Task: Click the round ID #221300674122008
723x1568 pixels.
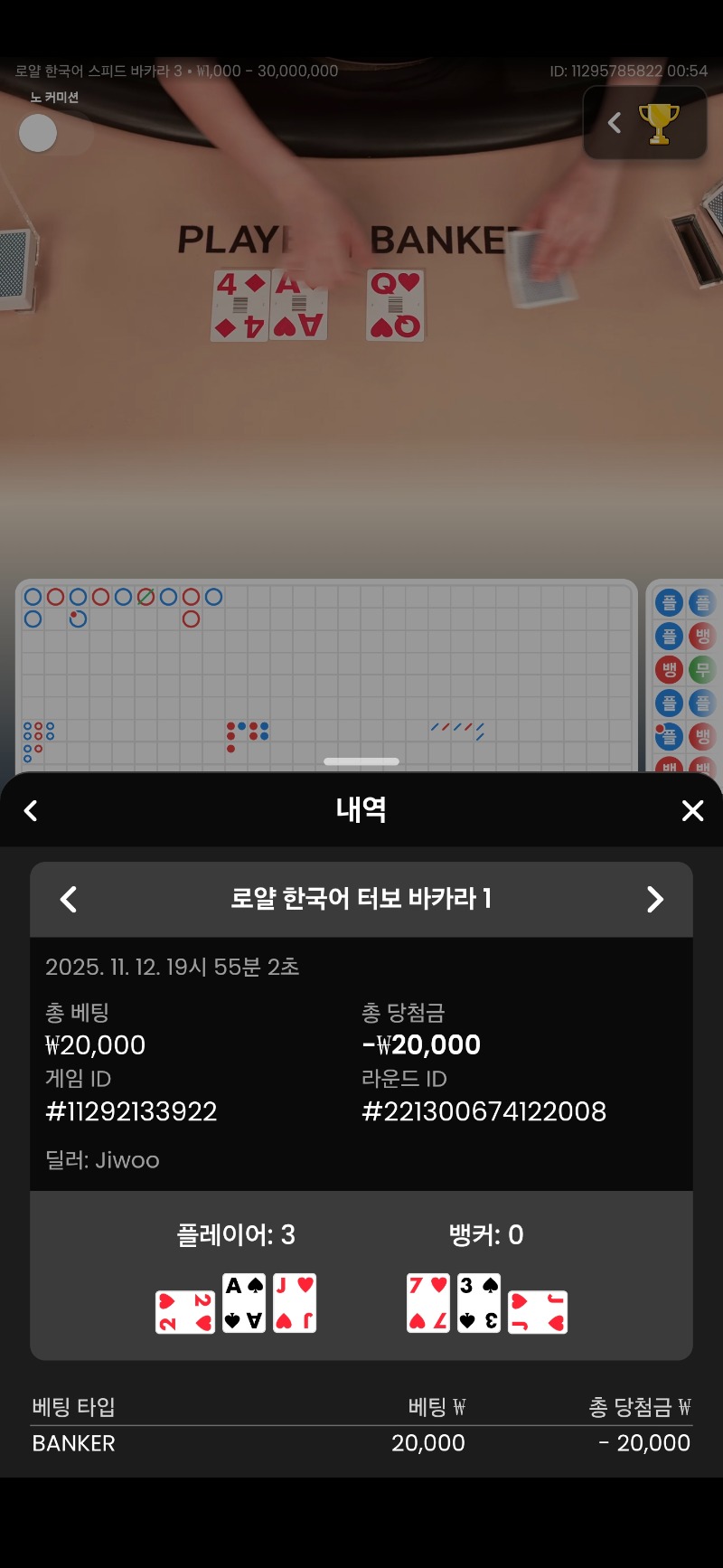Action: pos(484,1111)
